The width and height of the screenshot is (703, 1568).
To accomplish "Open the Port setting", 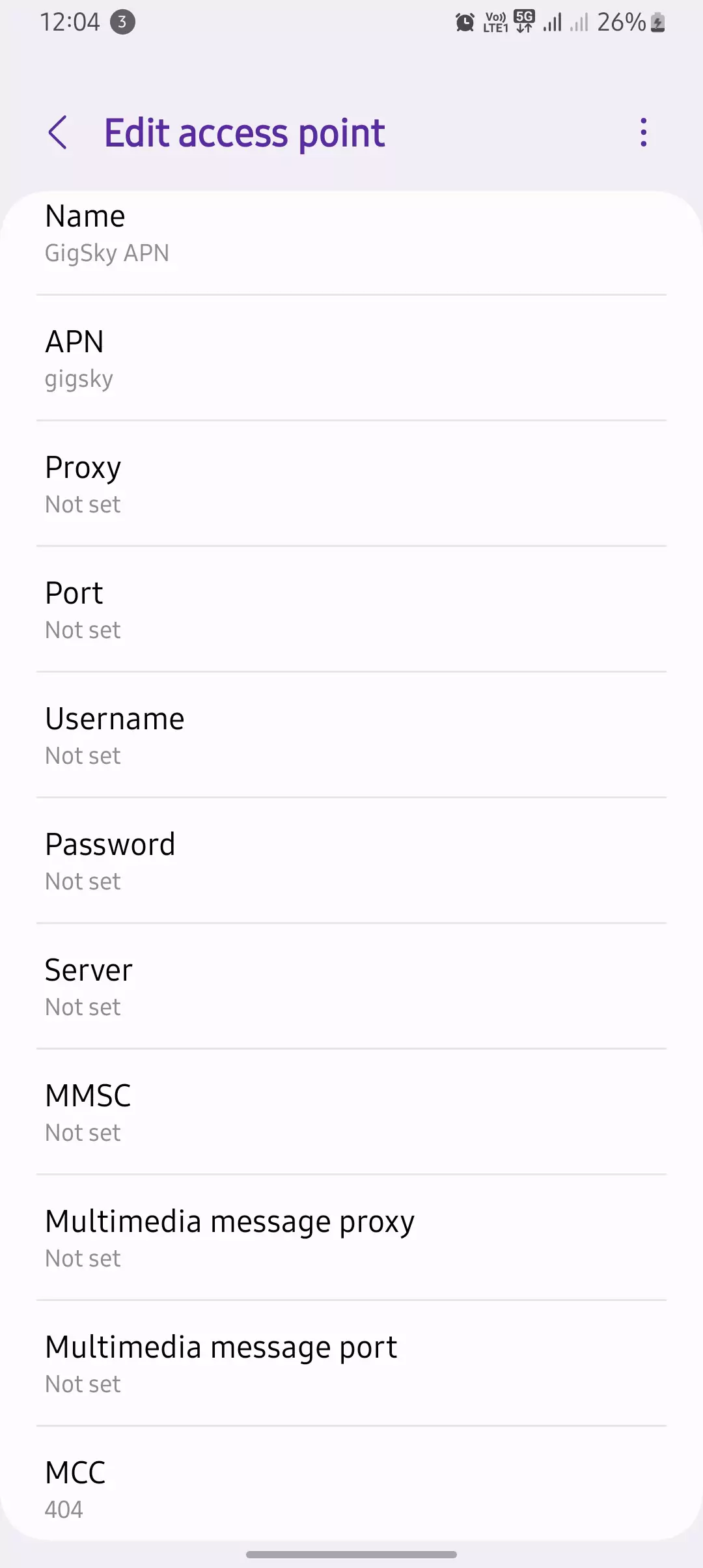I will coord(351,611).
